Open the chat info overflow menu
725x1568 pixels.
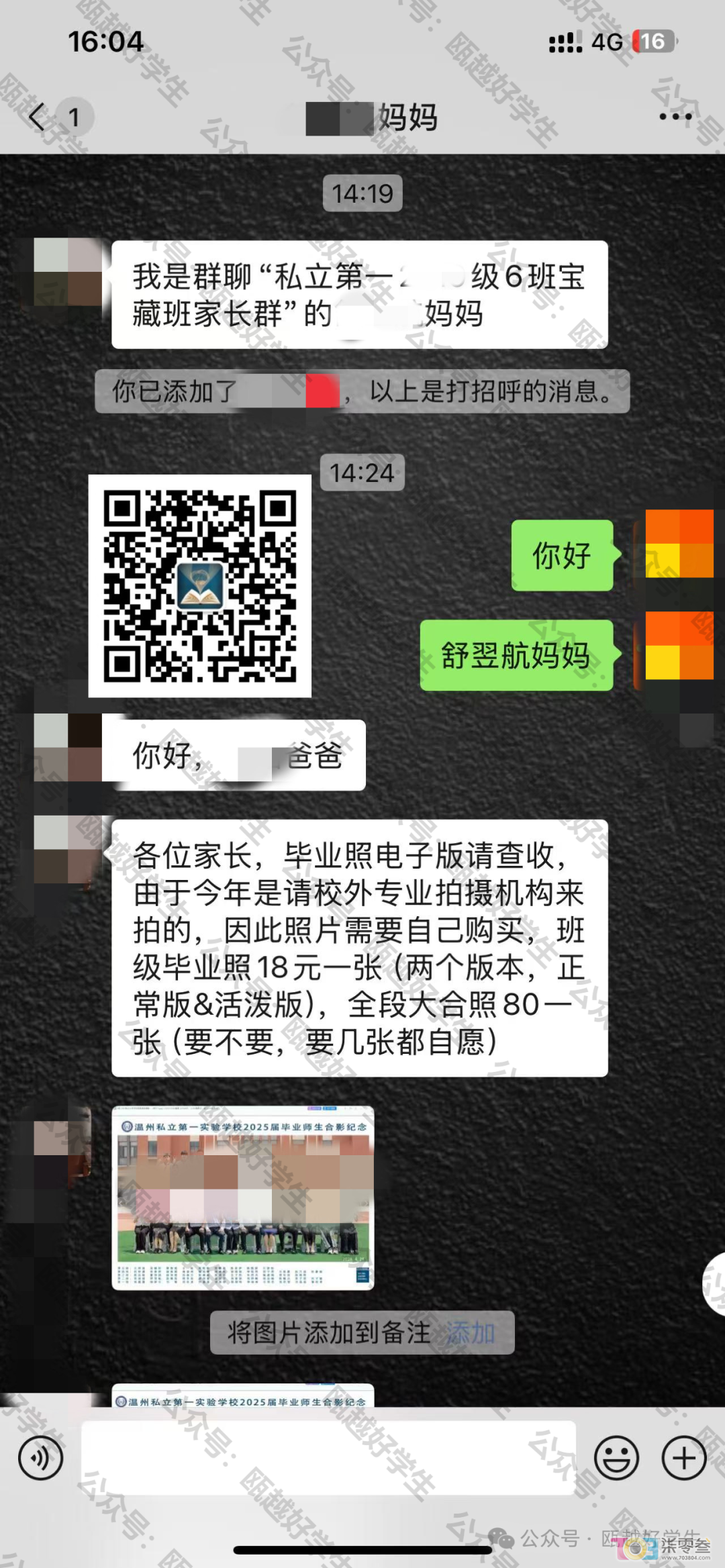point(675,117)
